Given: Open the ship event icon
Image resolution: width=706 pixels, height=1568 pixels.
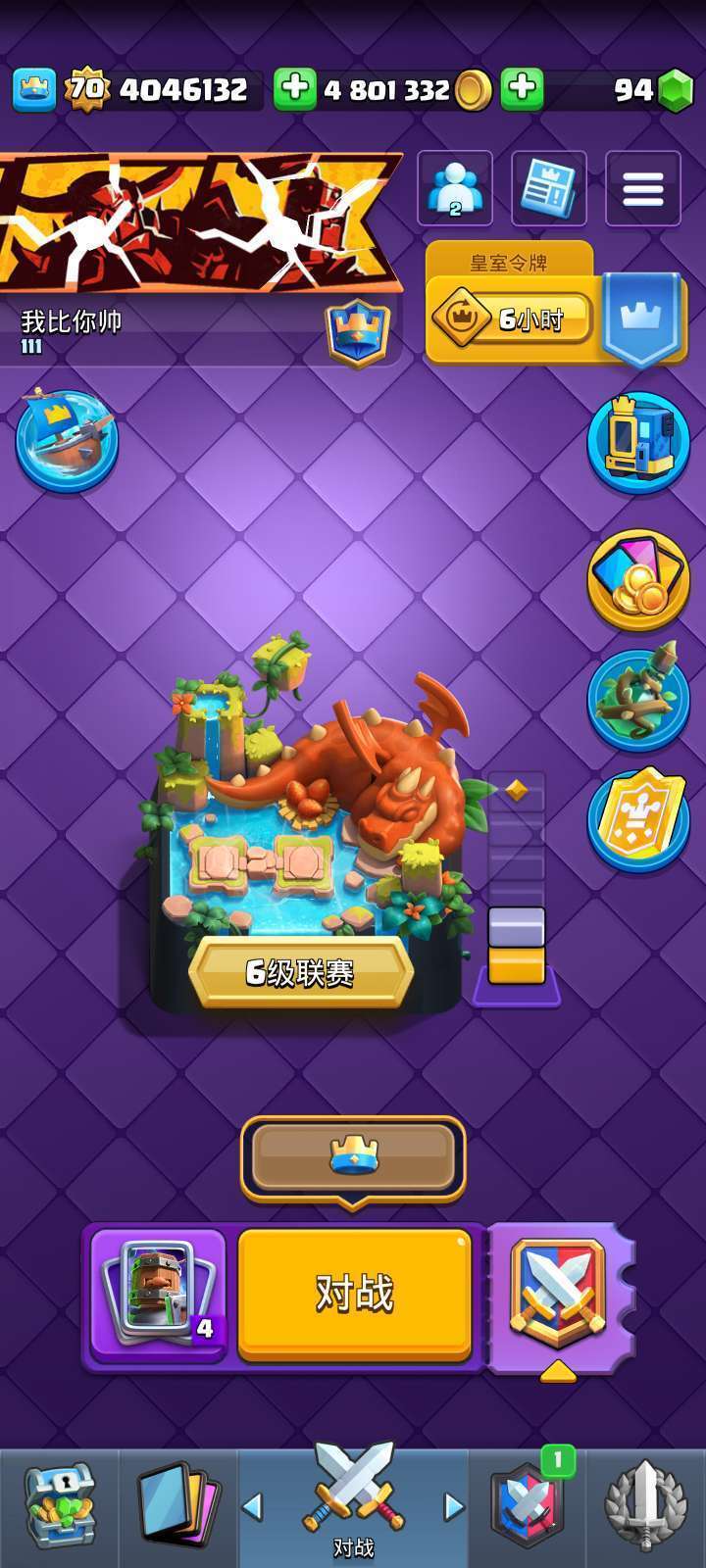Looking at the screenshot, I should pos(67,439).
